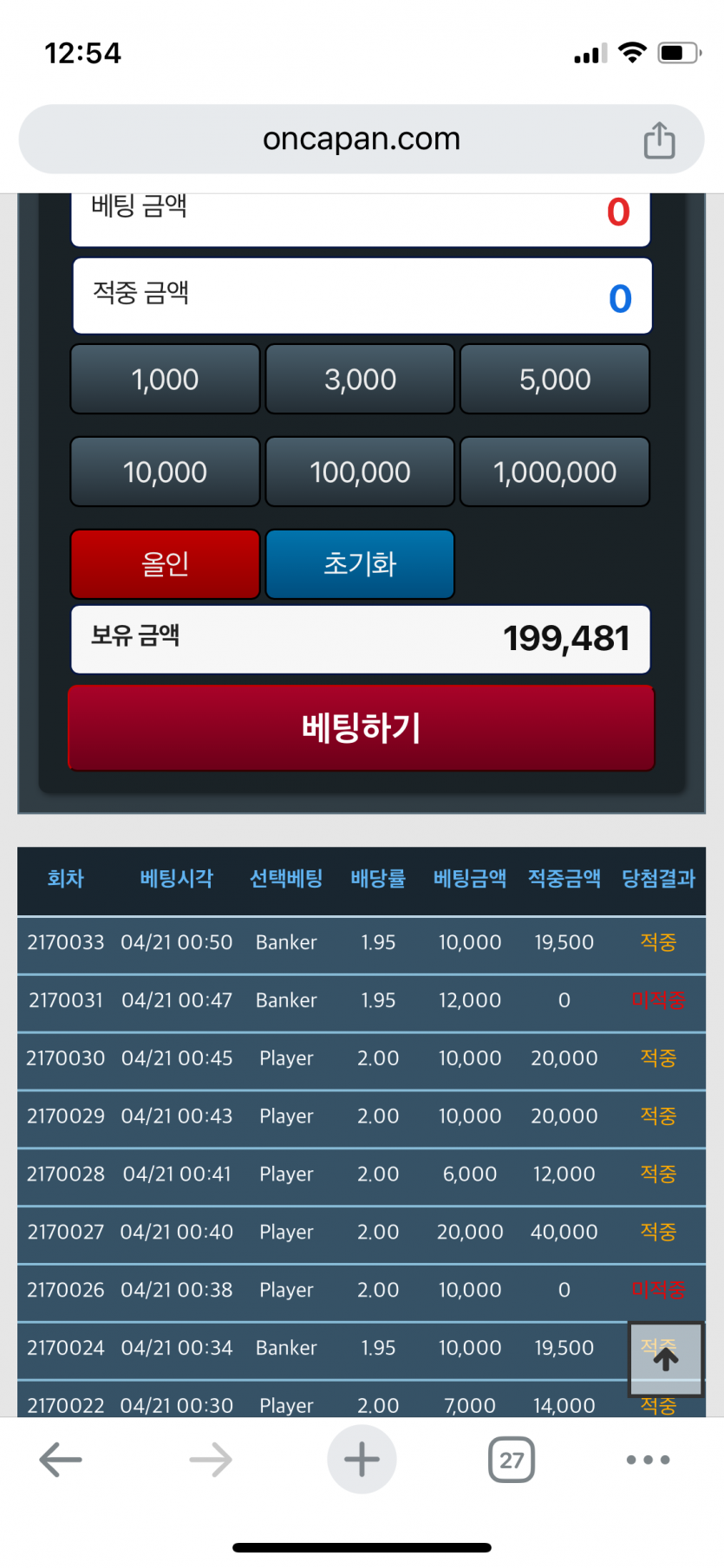Open the browser's three-dot menu
Screen dimensions: 724x1568
pyautogui.click(x=648, y=1460)
